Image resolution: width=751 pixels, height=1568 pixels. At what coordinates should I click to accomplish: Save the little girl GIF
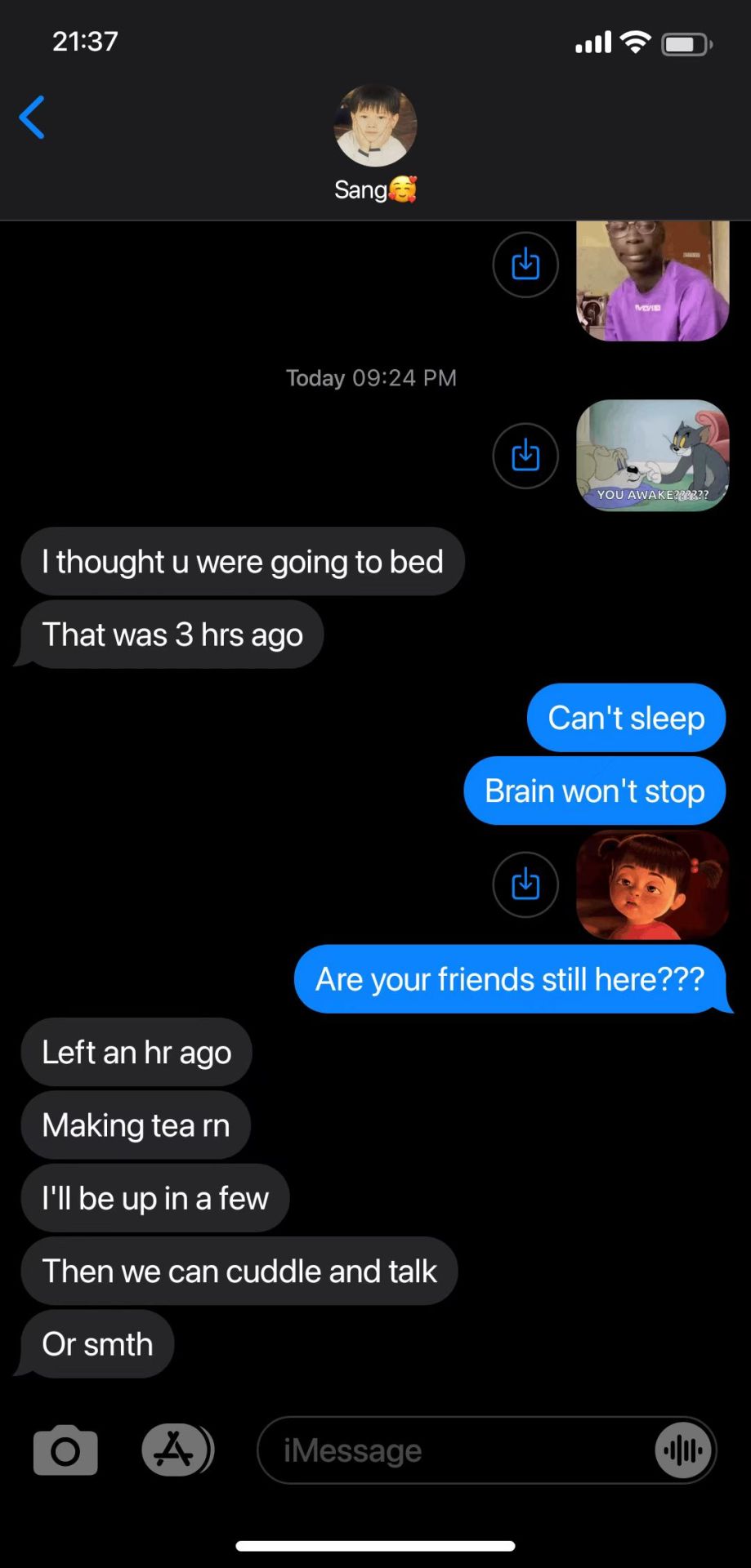pyautogui.click(x=525, y=884)
